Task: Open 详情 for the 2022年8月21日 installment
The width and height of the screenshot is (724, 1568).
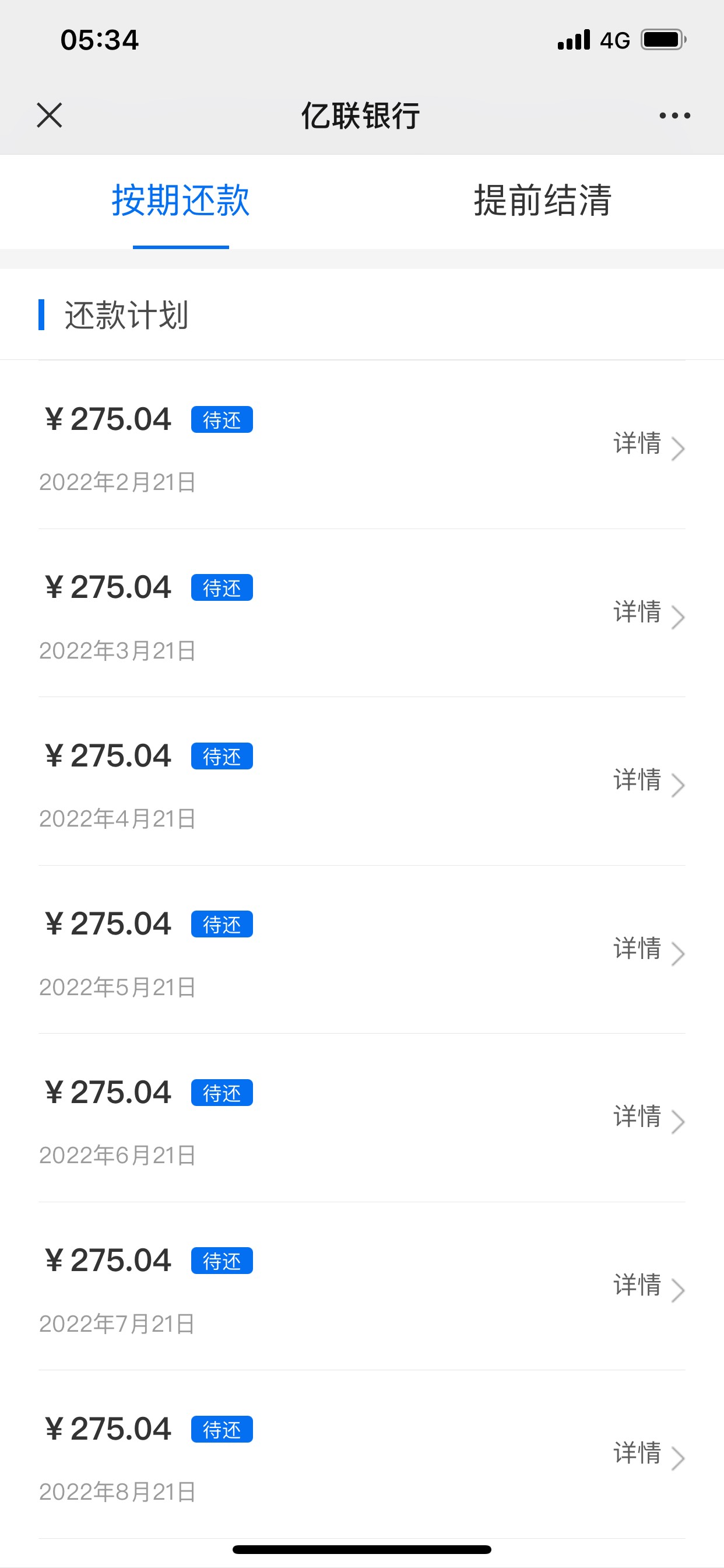Action: 649,1454
